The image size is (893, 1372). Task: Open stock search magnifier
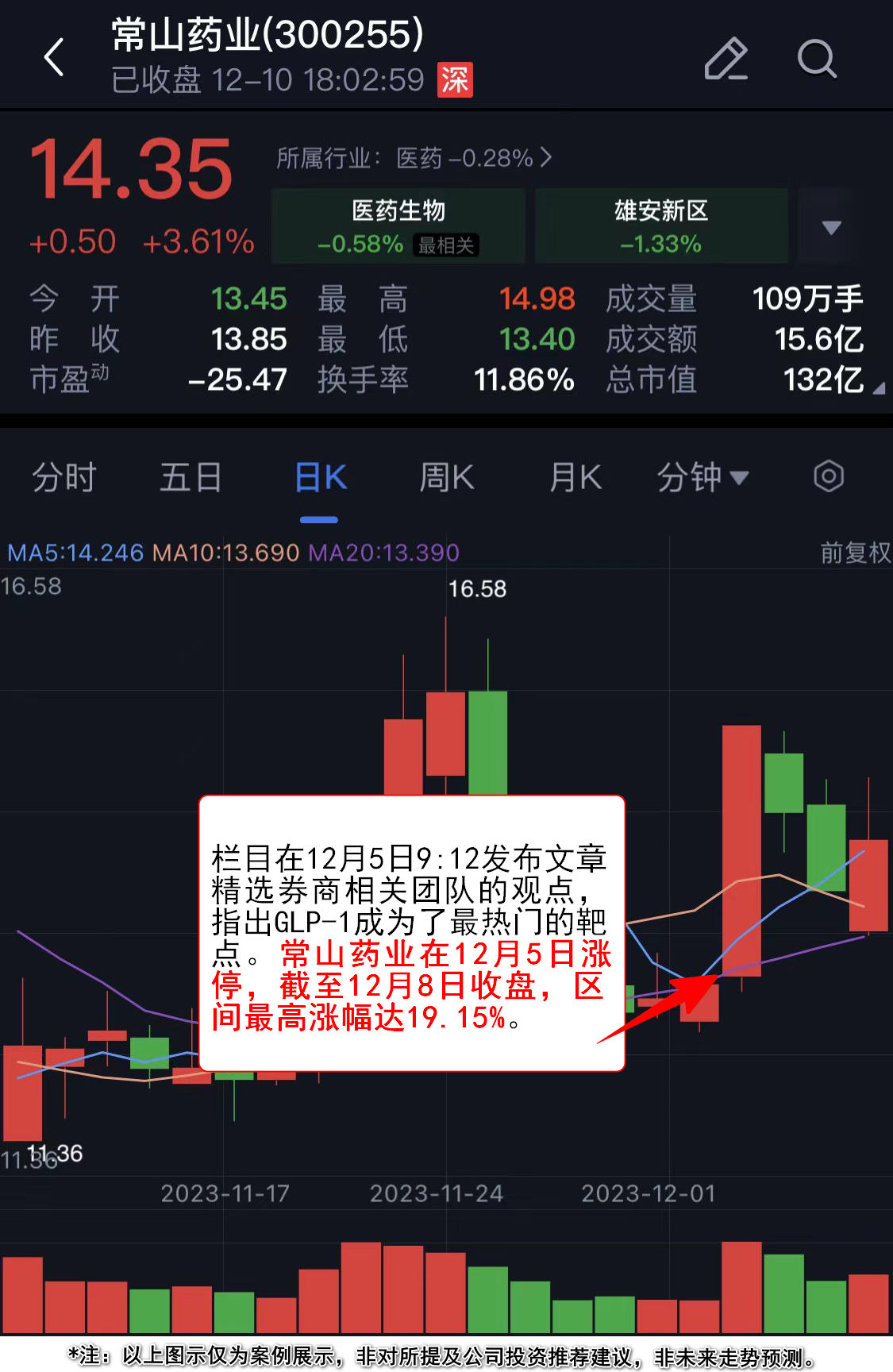pyautogui.click(x=816, y=59)
